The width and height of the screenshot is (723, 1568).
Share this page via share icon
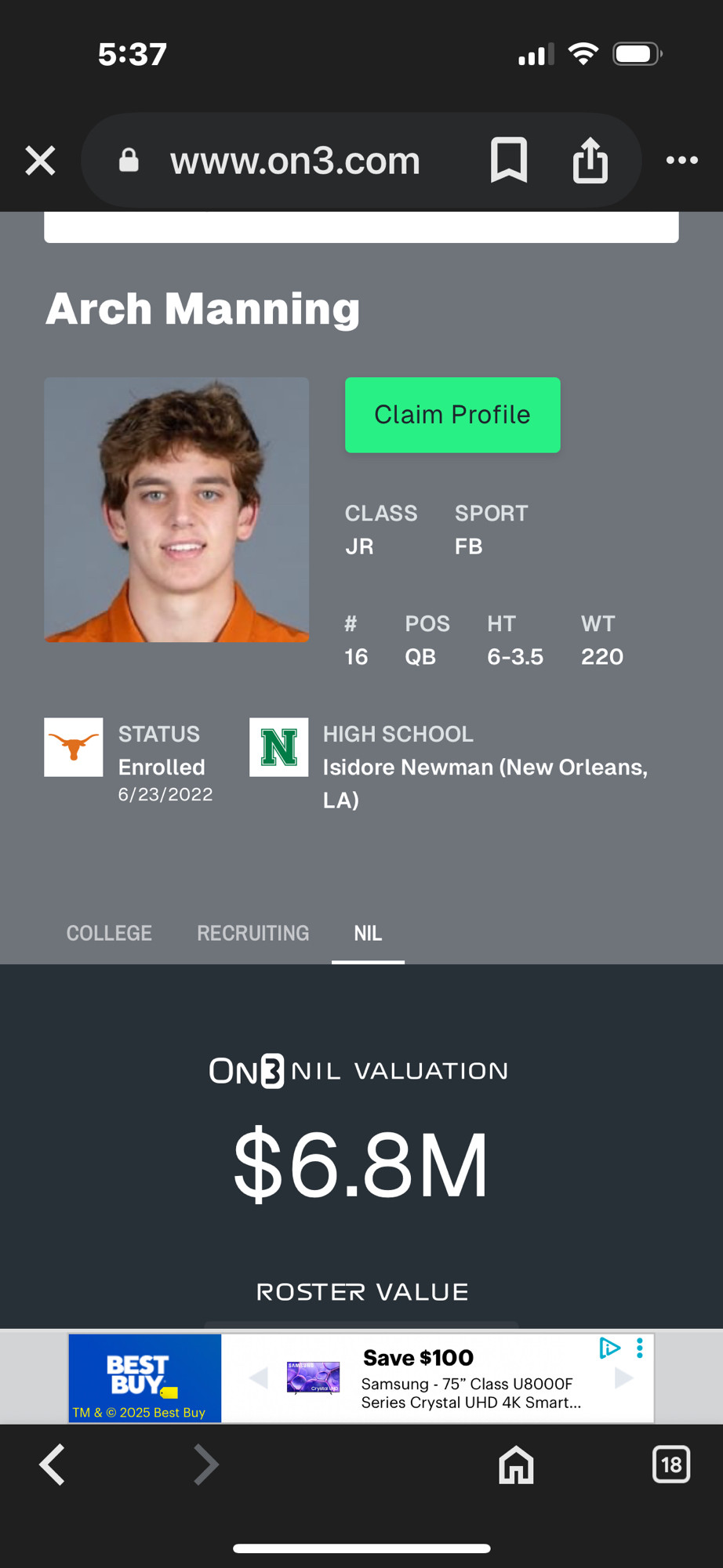click(590, 160)
